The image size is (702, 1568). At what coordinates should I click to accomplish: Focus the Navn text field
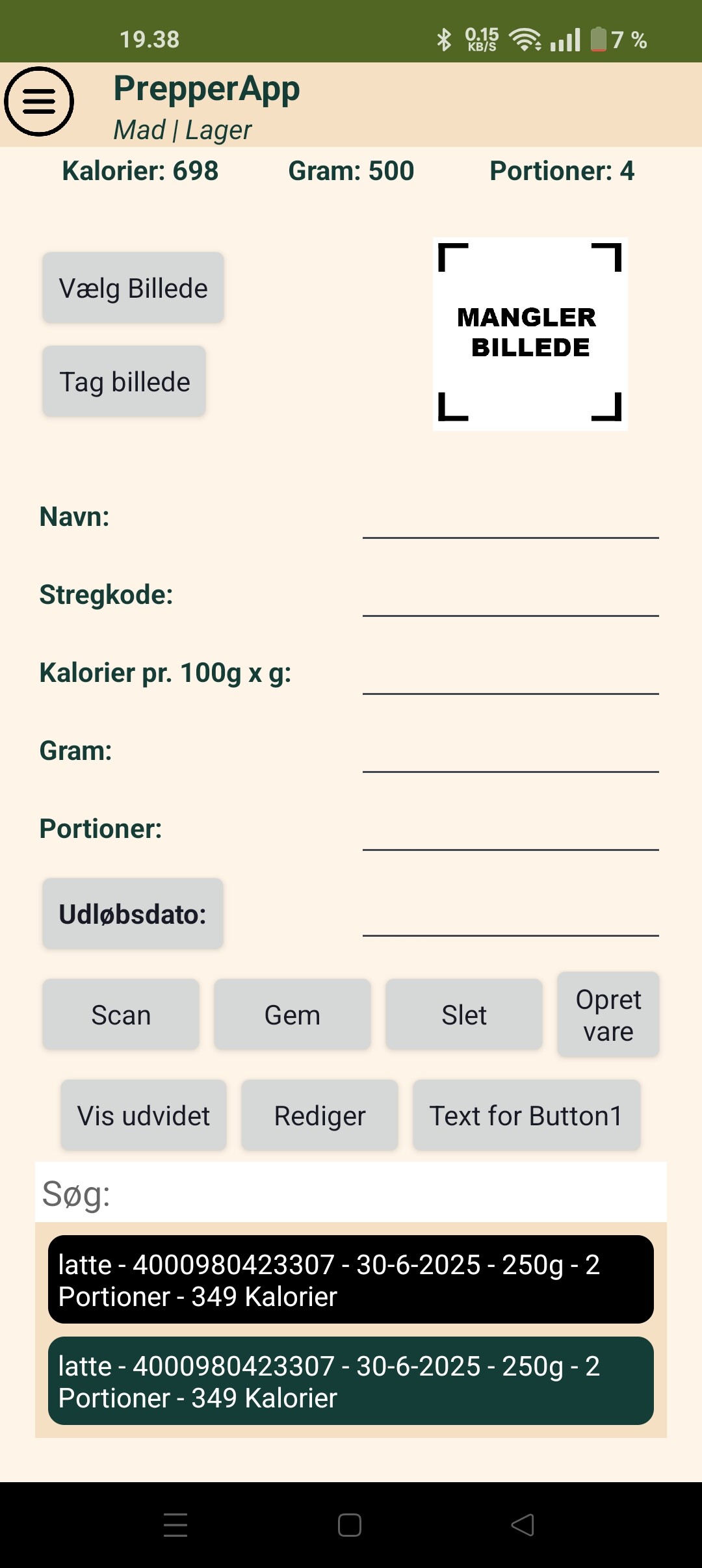[511, 517]
